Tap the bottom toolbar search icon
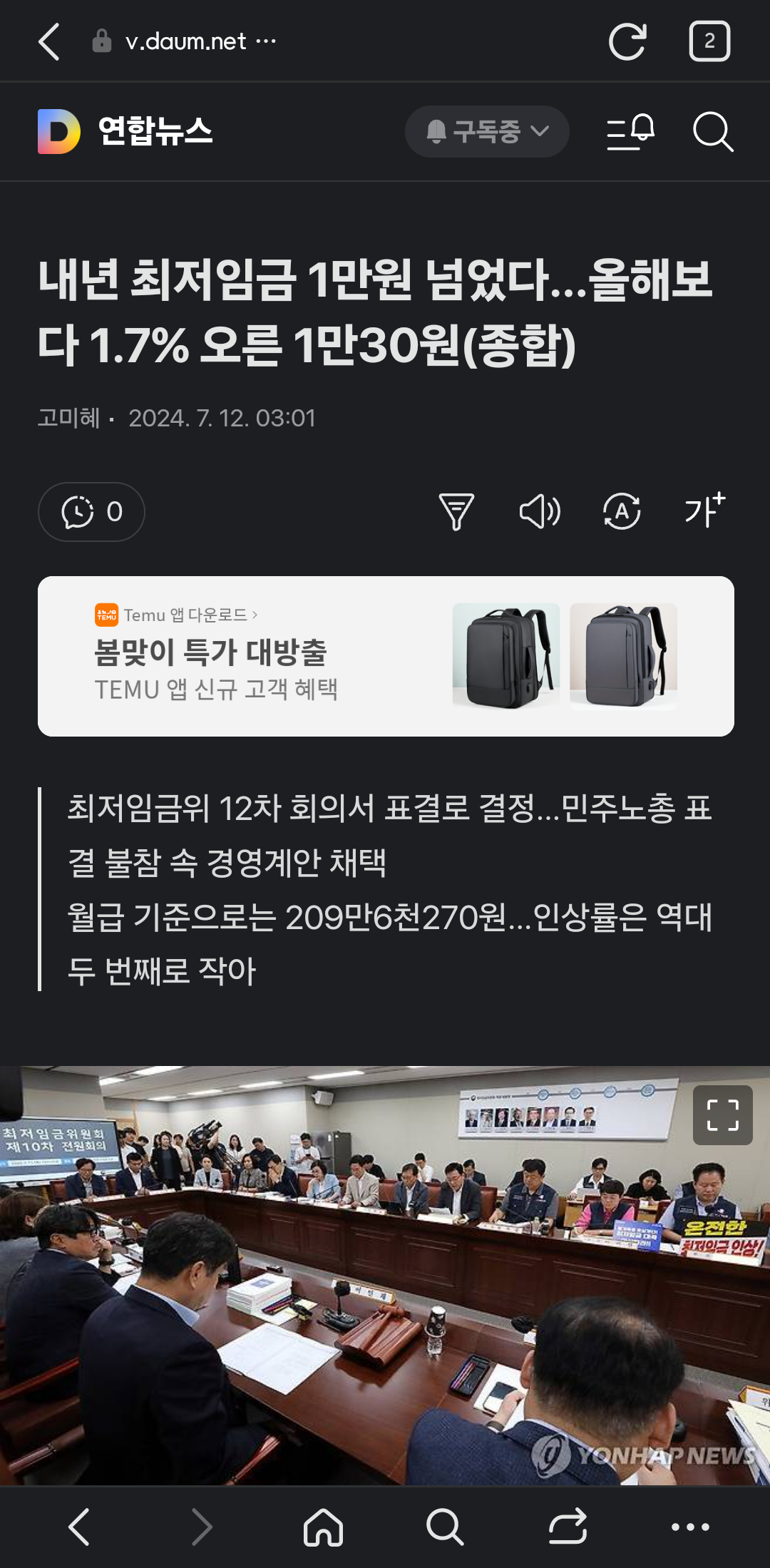The width and height of the screenshot is (770, 1568). click(x=445, y=1527)
